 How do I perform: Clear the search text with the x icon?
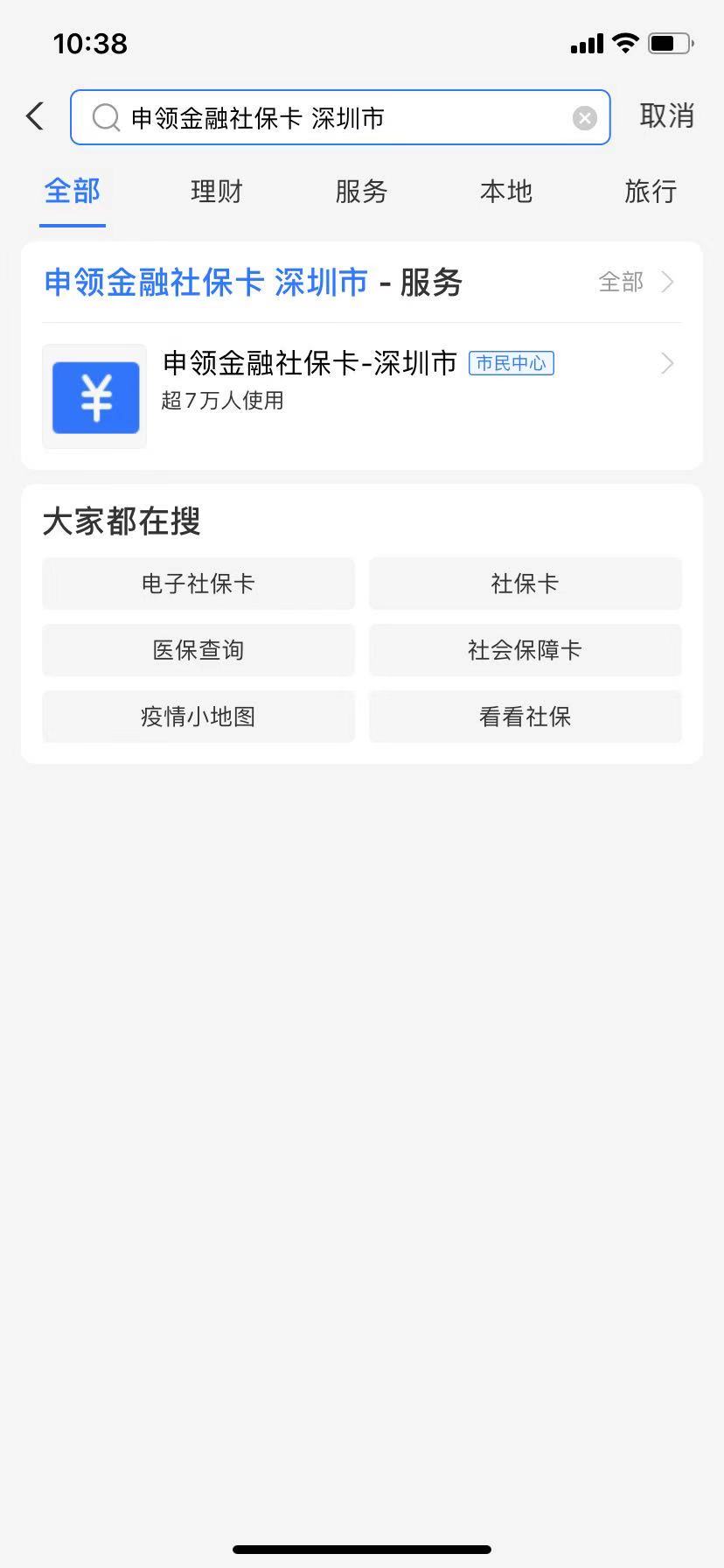(583, 117)
